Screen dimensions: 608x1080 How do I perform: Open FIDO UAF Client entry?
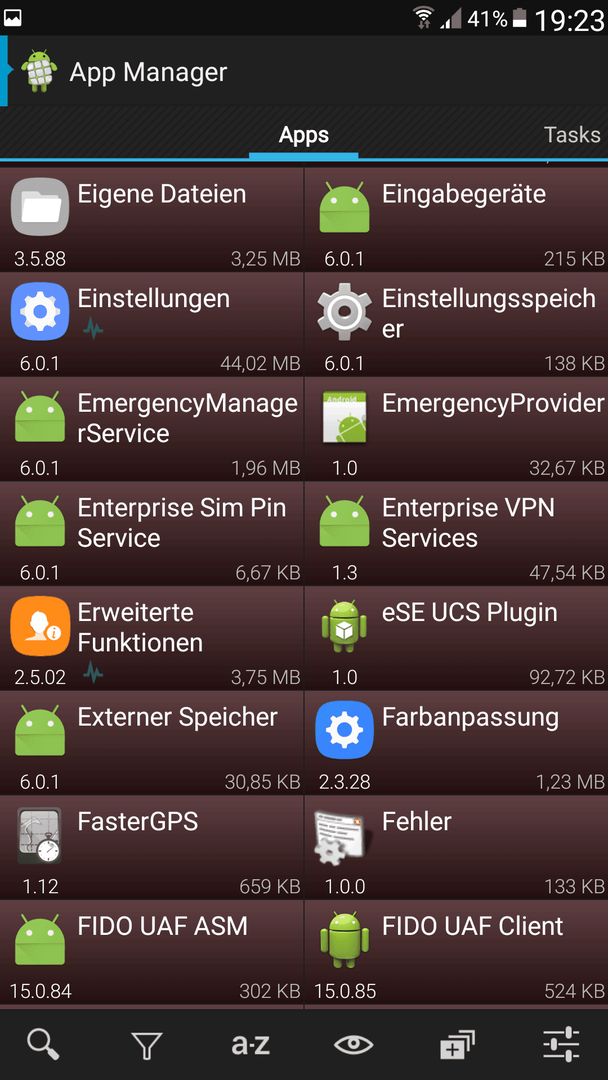pos(457,953)
